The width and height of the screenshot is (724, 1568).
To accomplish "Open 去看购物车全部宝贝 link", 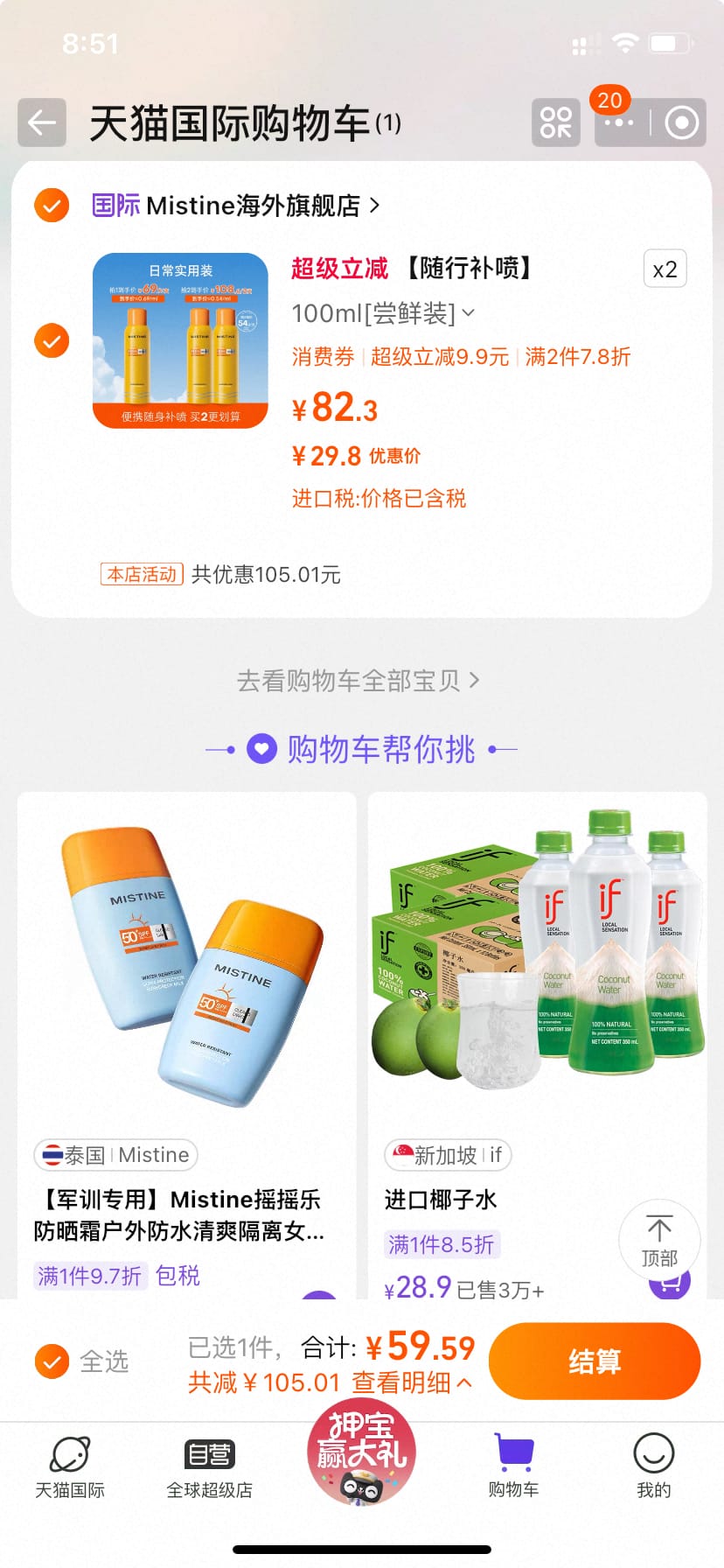I will [x=359, y=681].
